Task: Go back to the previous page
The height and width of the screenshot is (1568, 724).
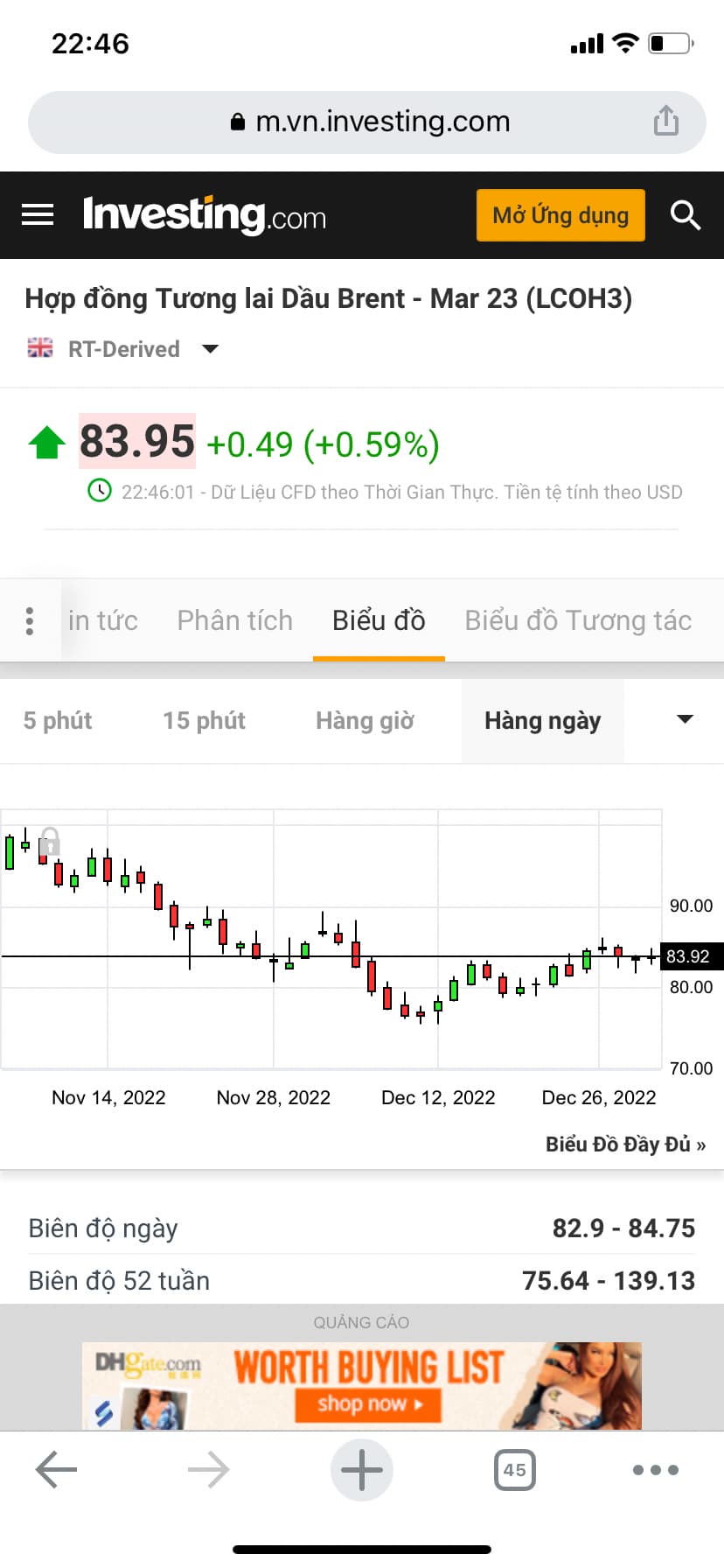Action: 57,1470
